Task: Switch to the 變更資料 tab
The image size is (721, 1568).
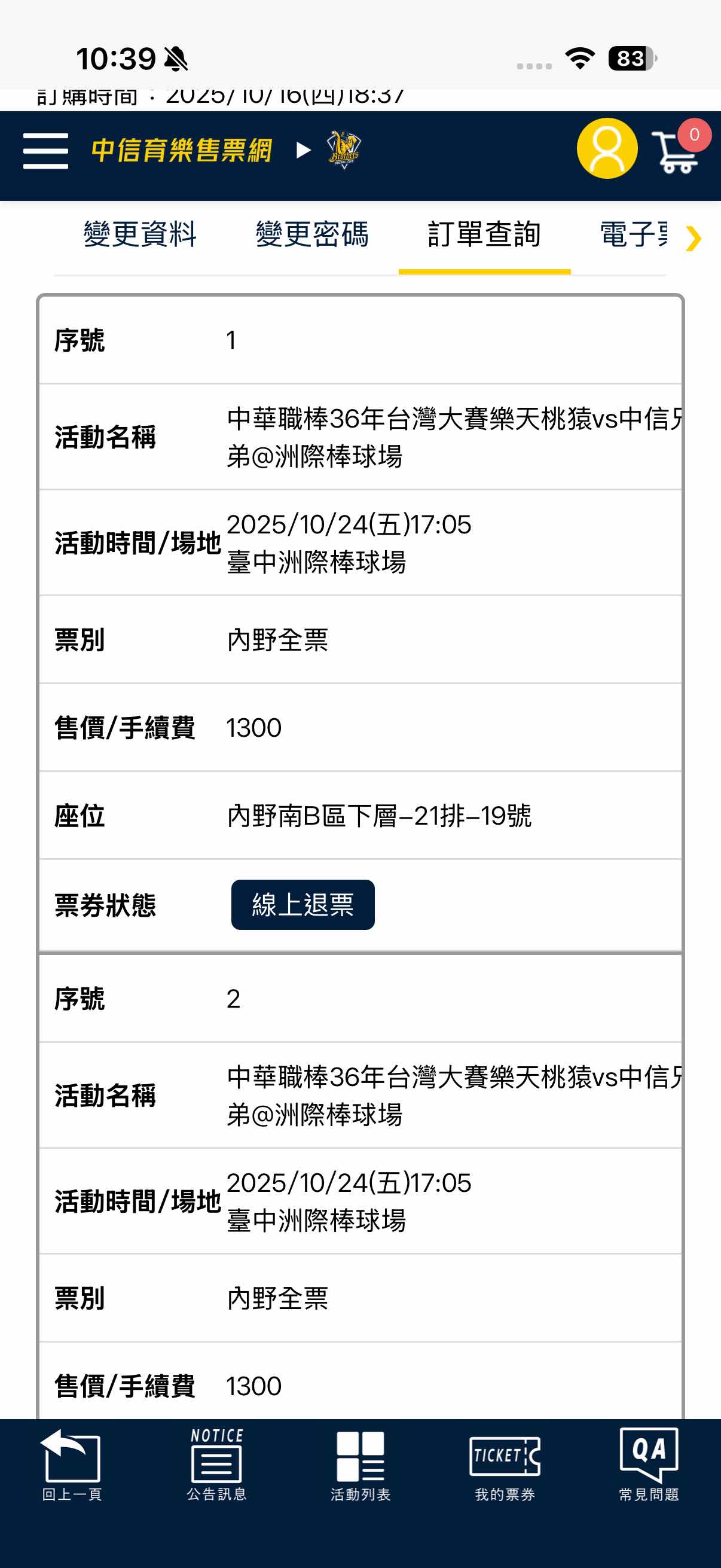Action: coord(140,235)
